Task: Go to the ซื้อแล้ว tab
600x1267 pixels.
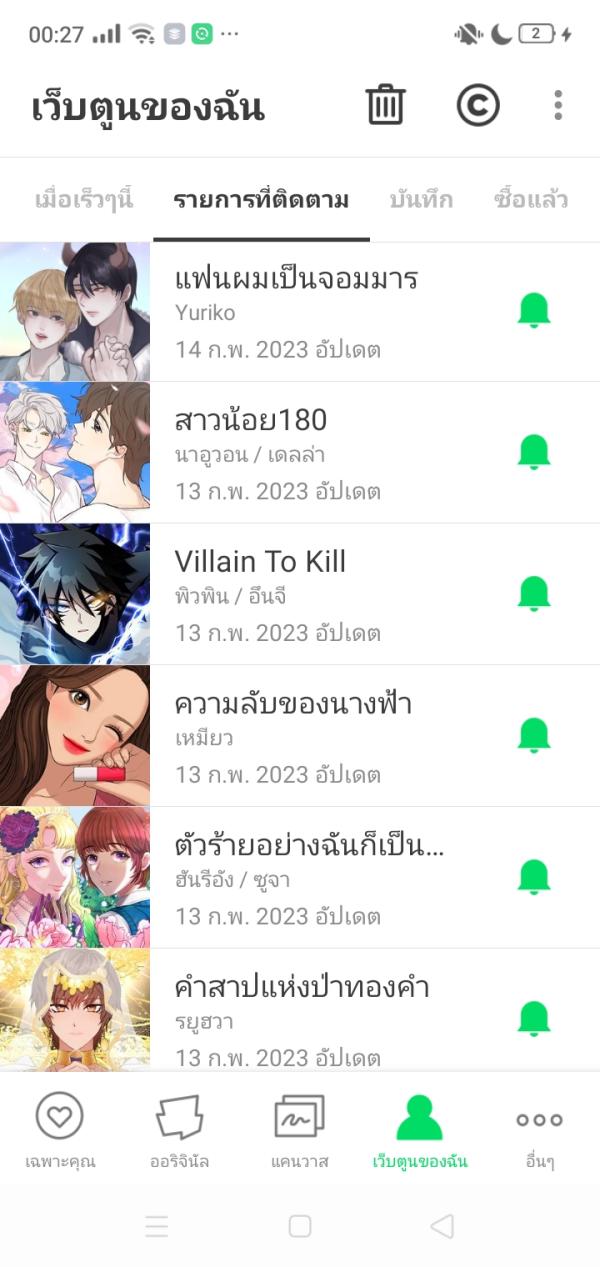Action: point(531,199)
